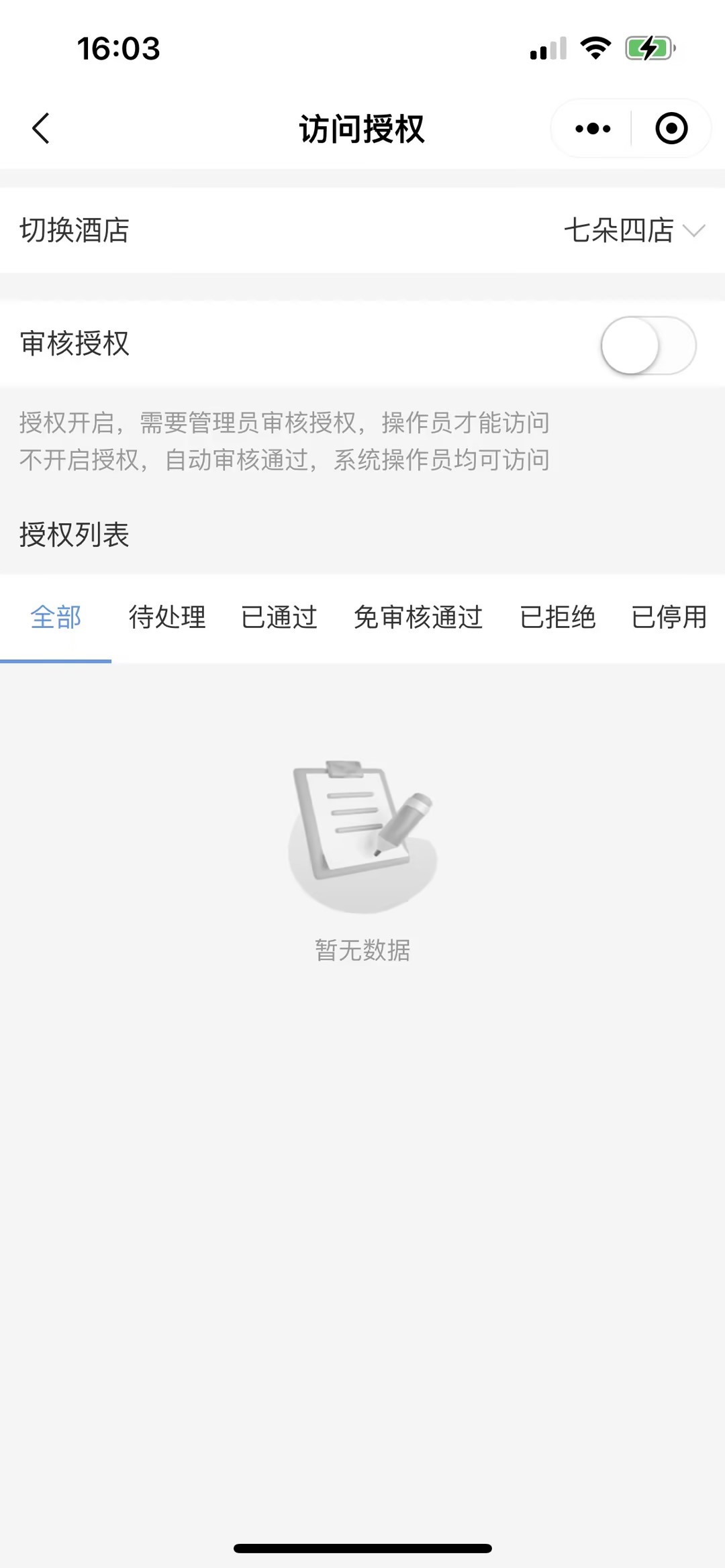Viewport: 725px width, 1568px height.
Task: Open the mini program more options menu
Action: pyautogui.click(x=593, y=128)
